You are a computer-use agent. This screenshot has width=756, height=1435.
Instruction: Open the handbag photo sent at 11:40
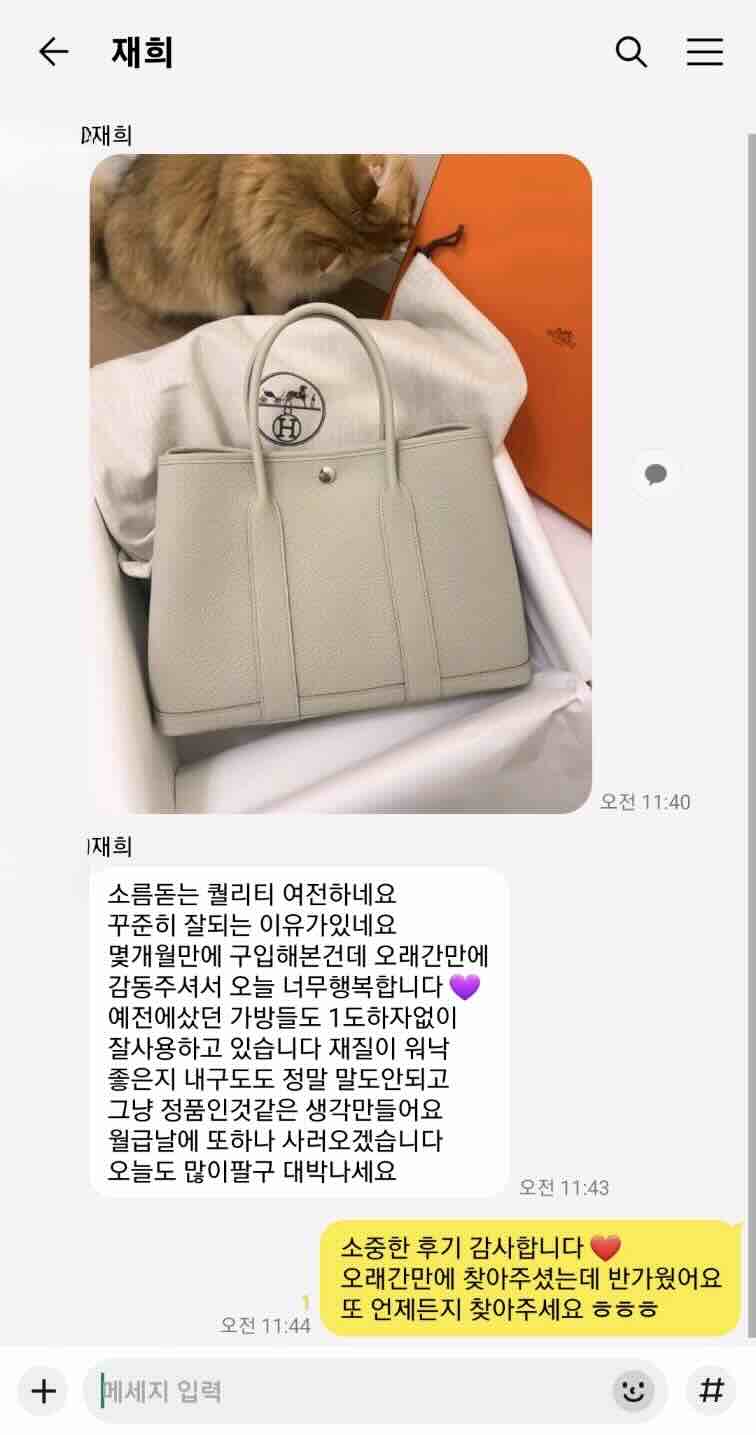tap(340, 483)
